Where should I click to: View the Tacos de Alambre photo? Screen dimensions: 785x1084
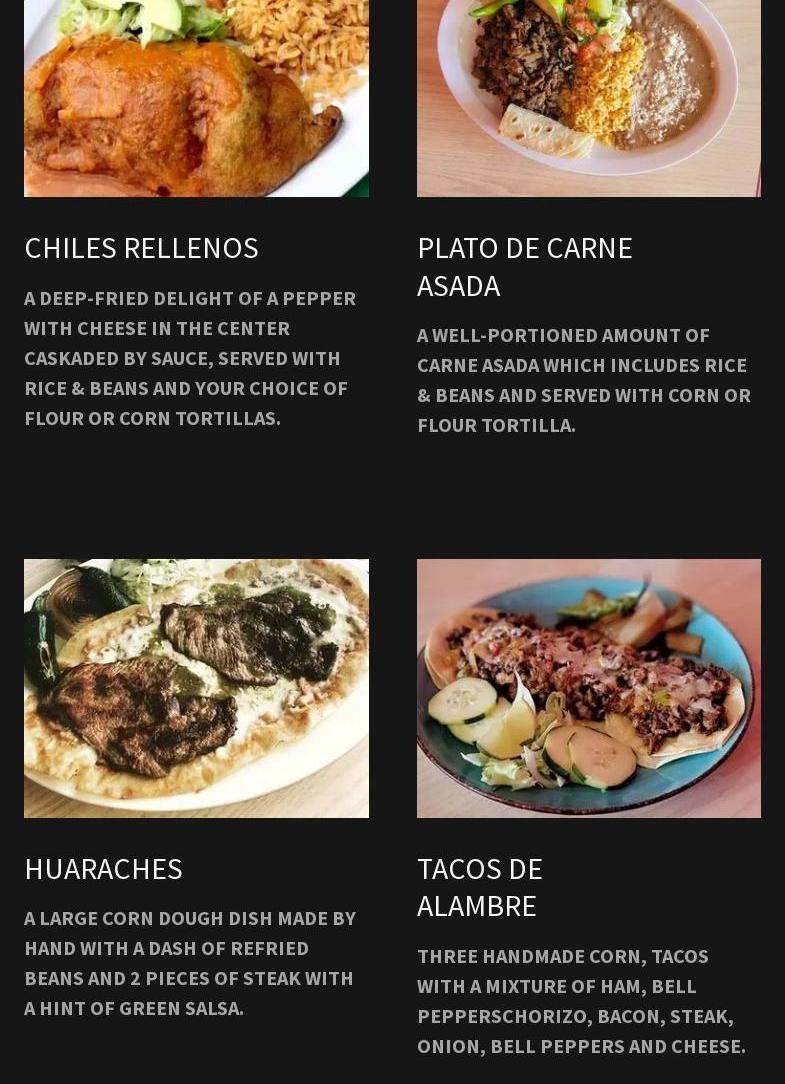588,688
